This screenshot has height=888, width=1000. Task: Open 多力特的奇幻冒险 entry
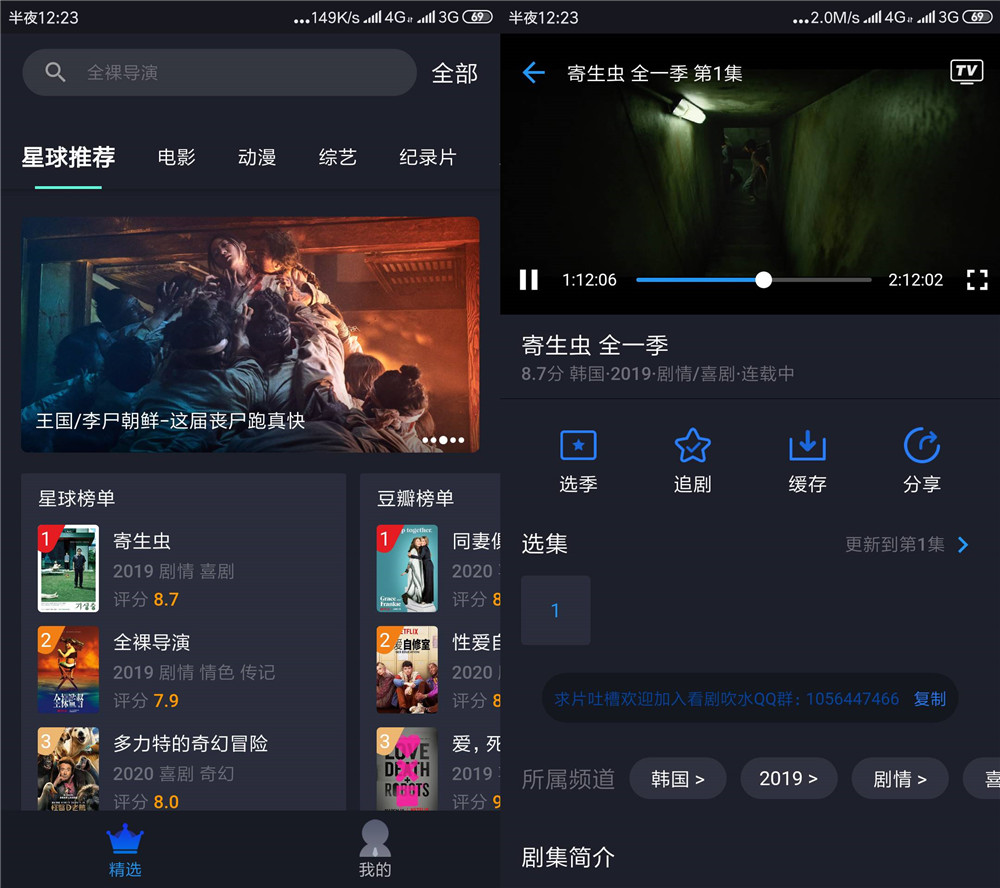[x=190, y=744]
